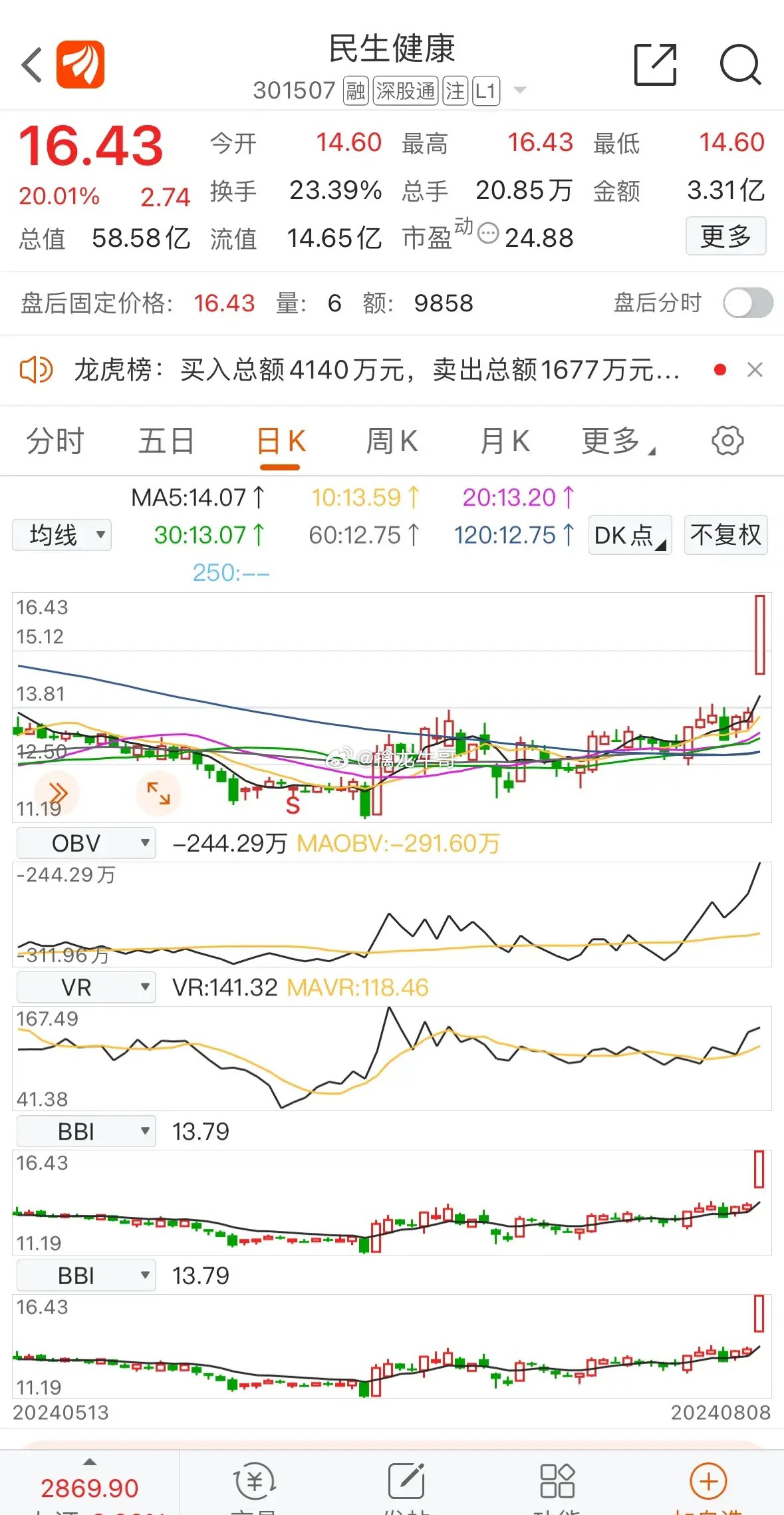Switch to the 分时 chart tab
Screen dimensions: 784x1515
(55, 441)
